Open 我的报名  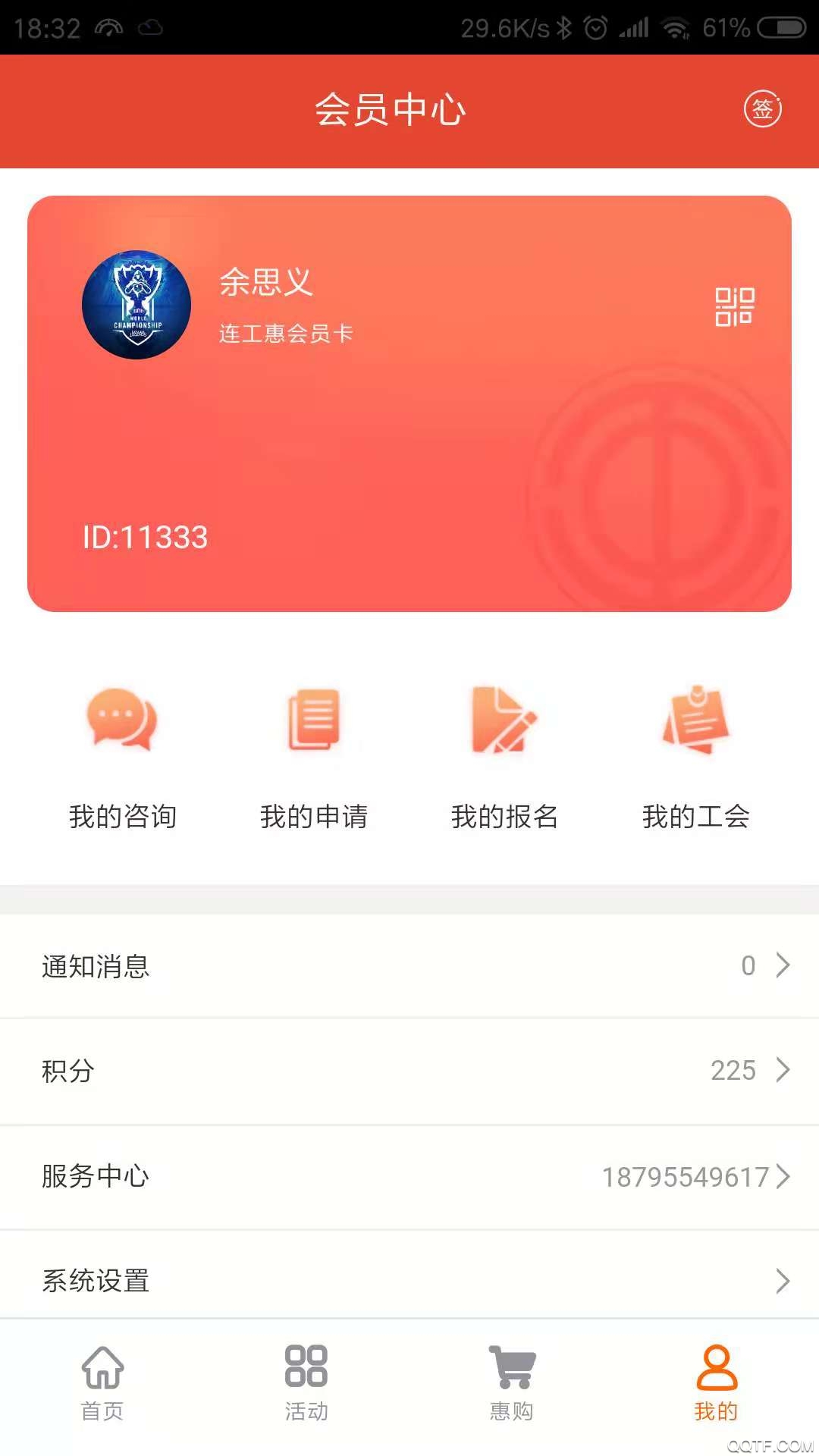[504, 756]
